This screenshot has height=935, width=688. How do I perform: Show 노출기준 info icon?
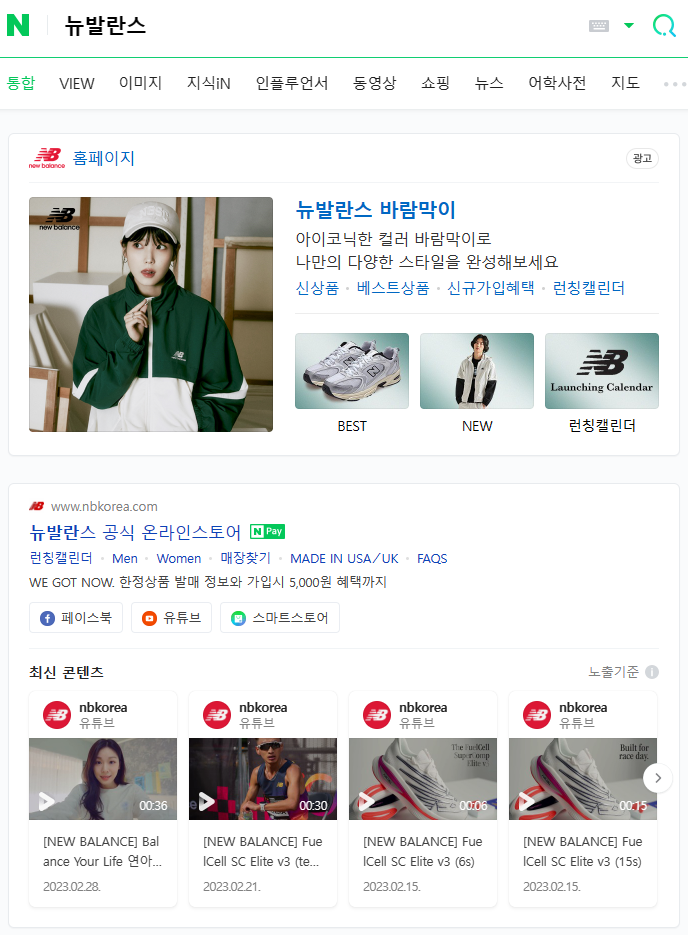pyautogui.click(x=652, y=672)
